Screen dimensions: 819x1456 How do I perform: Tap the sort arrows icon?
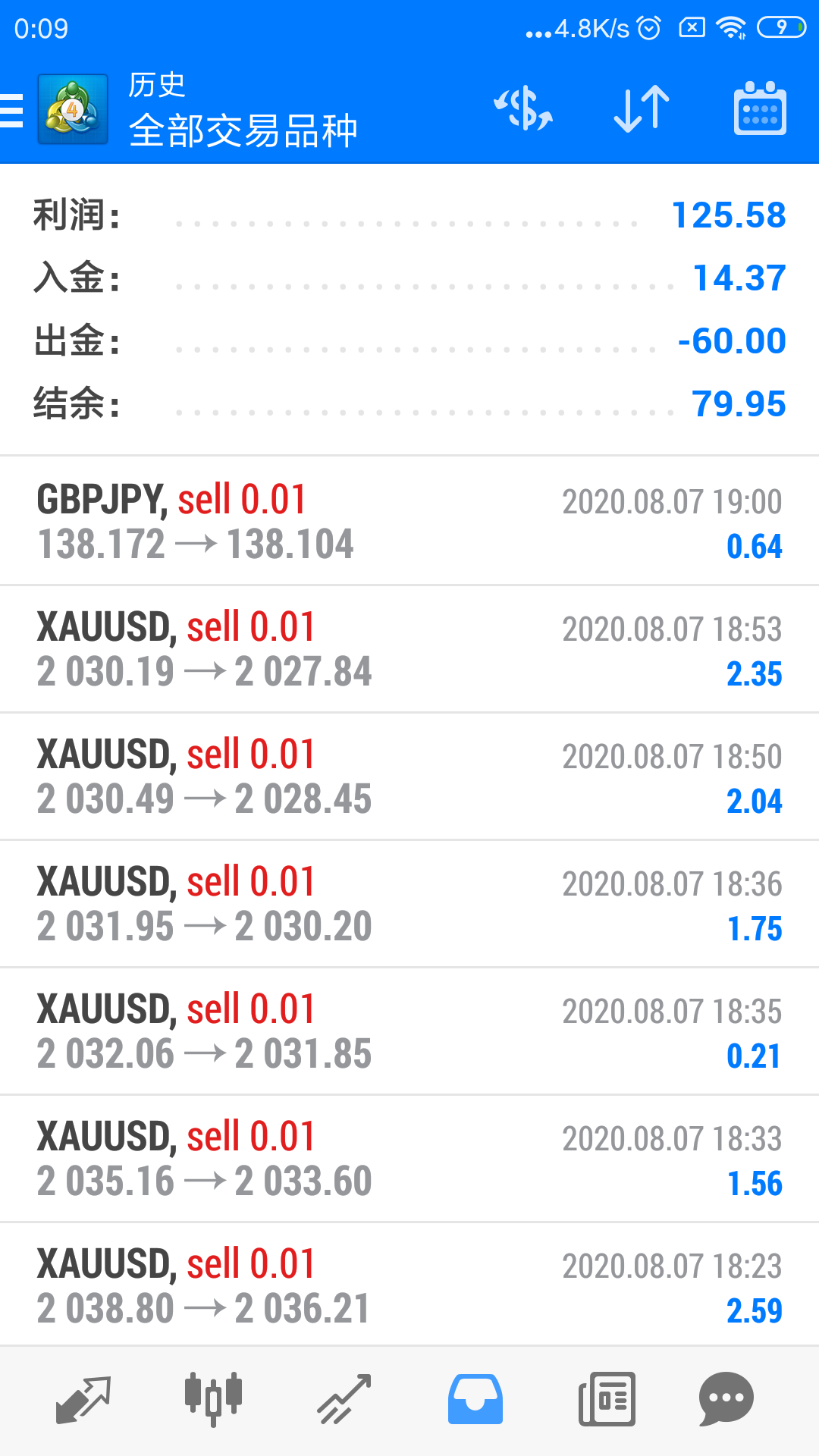(x=642, y=109)
